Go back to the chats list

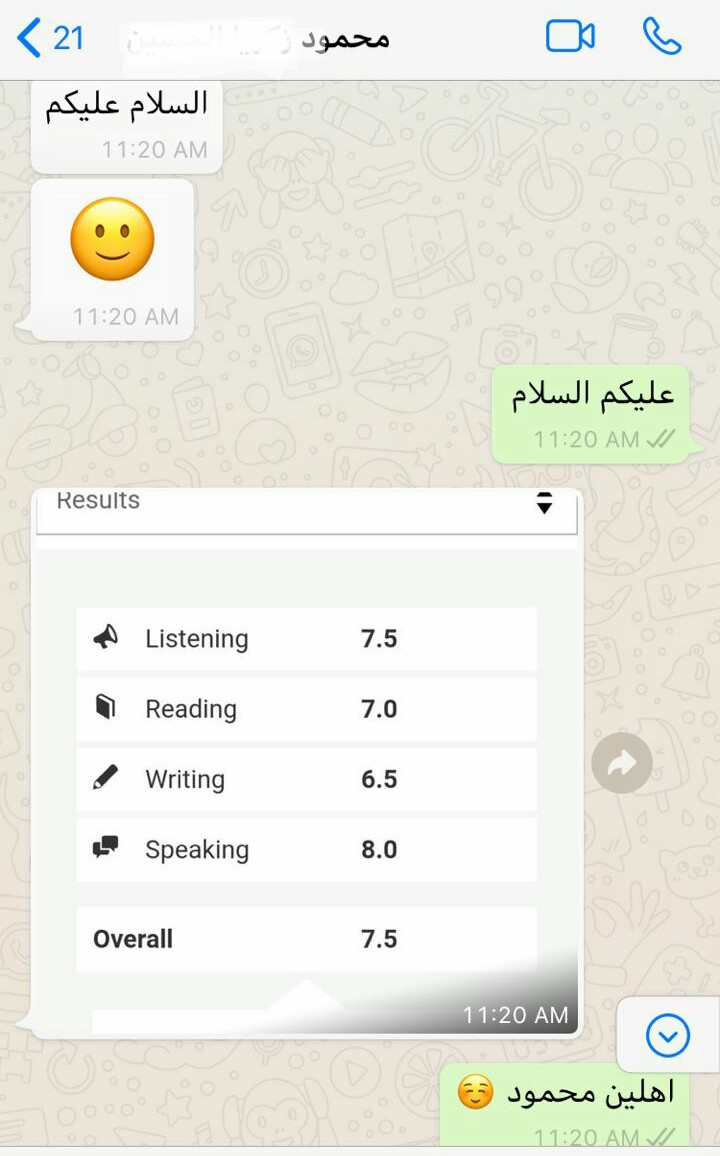pos(48,38)
